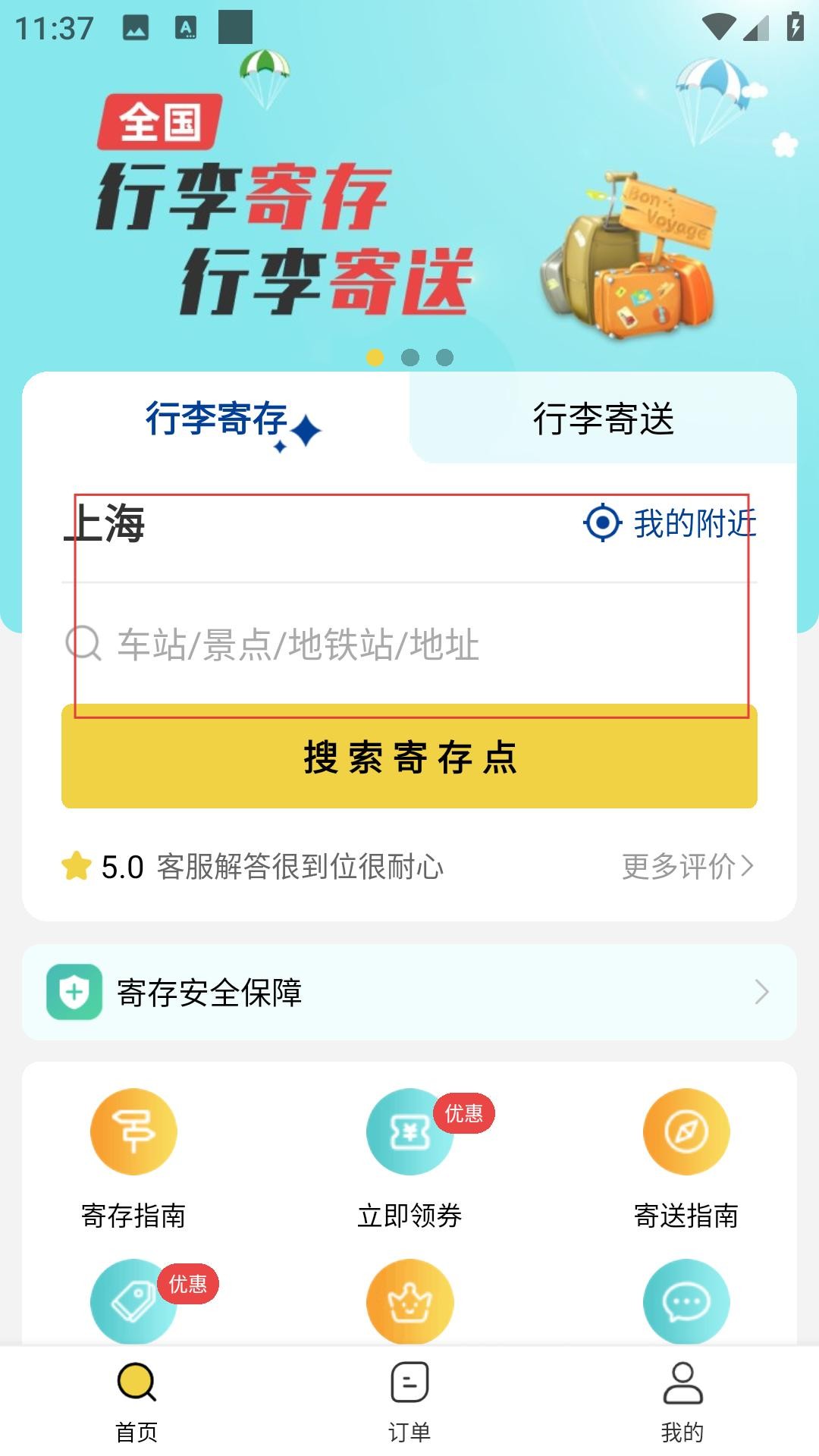Open the price tag 优惠 icon
819x1456 pixels.
133,1301
